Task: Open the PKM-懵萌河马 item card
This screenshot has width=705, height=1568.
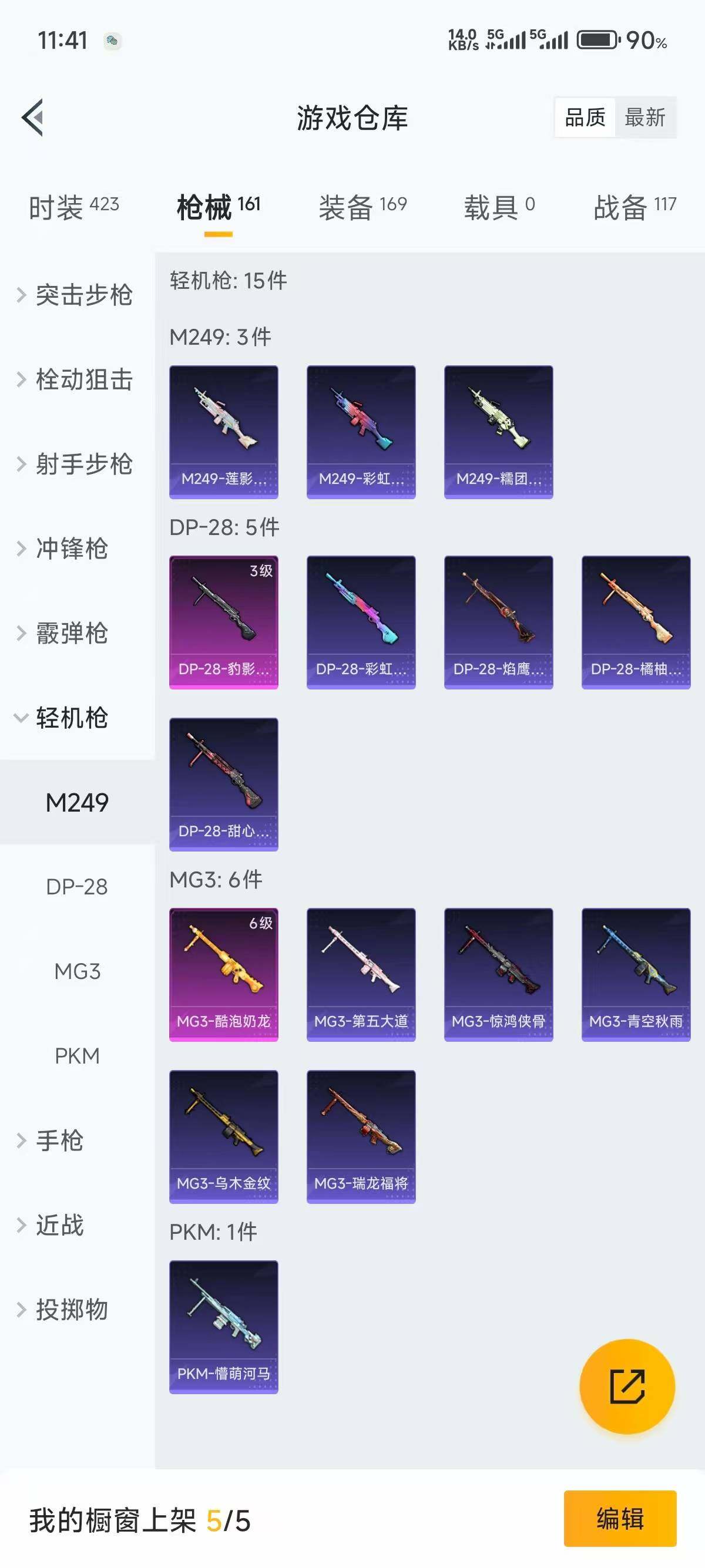Action: 223,1327
